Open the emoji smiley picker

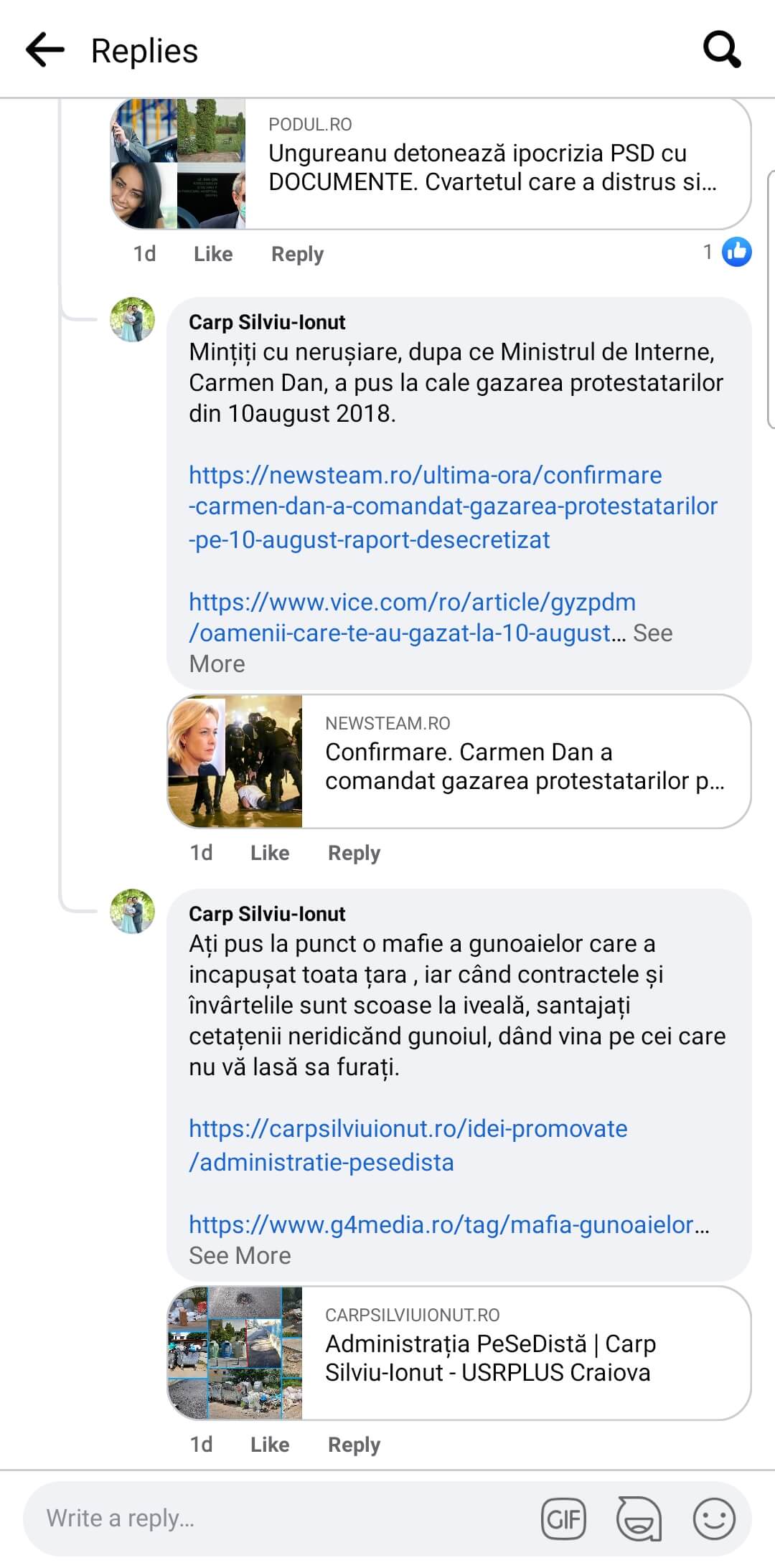pyautogui.click(x=714, y=1519)
